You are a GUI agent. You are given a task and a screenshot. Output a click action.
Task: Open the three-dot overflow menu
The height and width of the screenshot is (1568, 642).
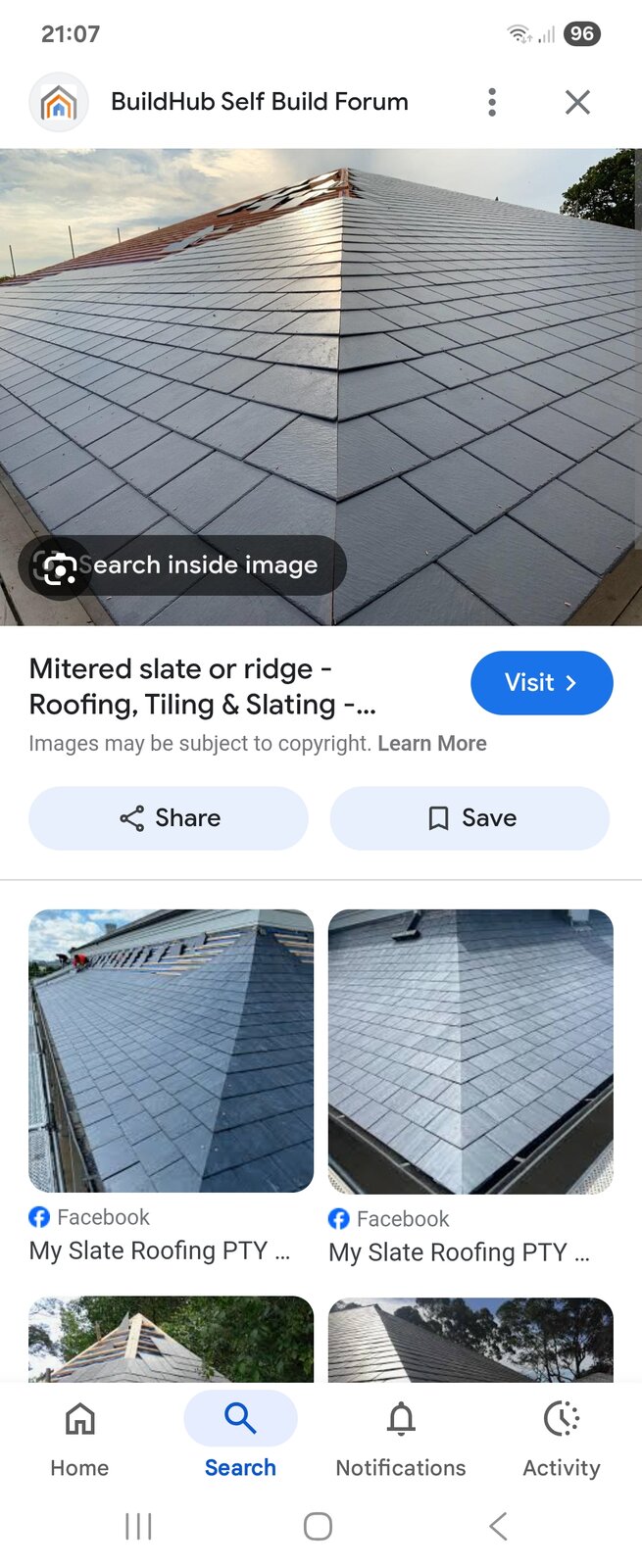click(x=492, y=102)
